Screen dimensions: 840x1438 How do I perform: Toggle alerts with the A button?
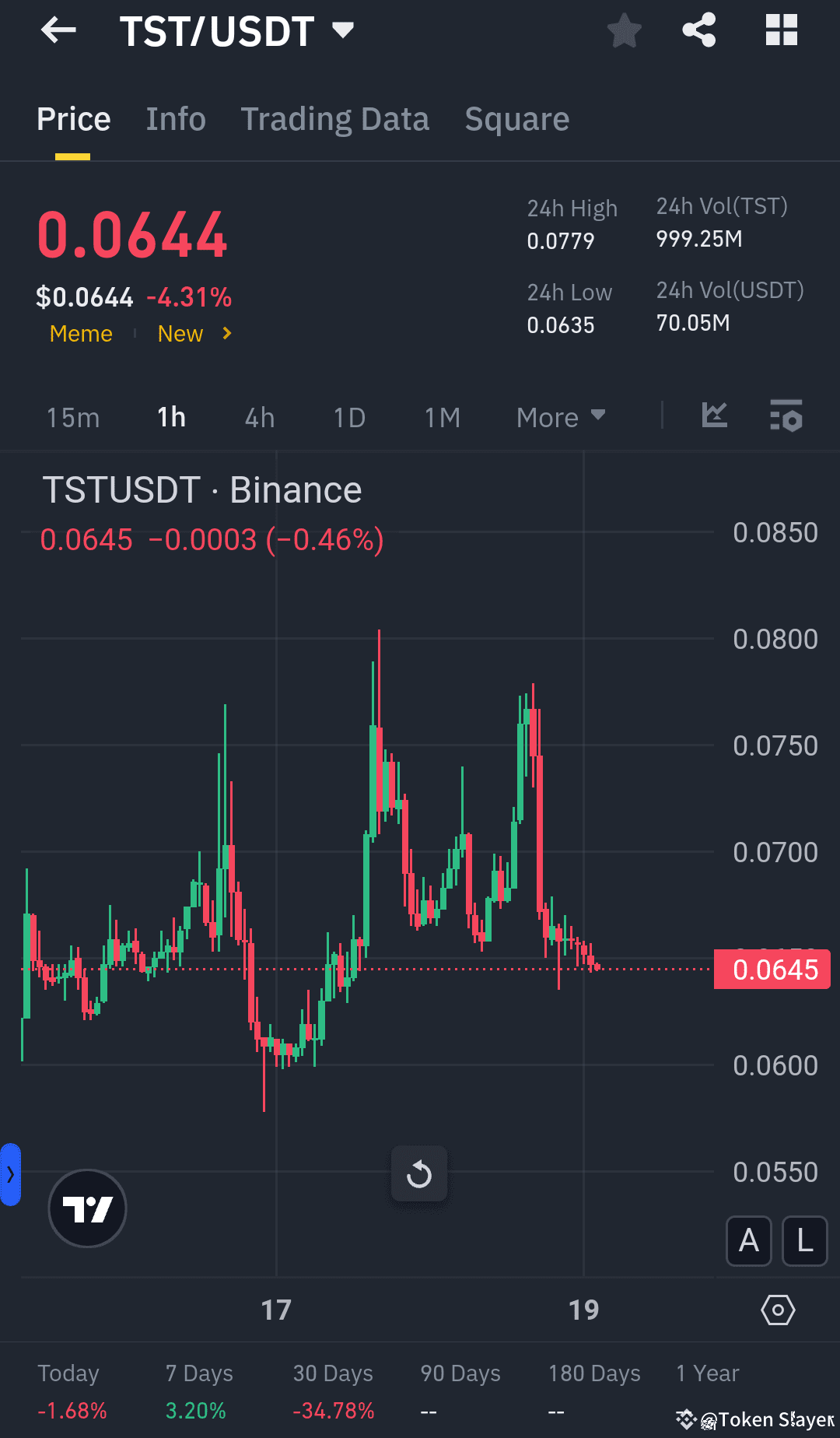(x=748, y=1241)
